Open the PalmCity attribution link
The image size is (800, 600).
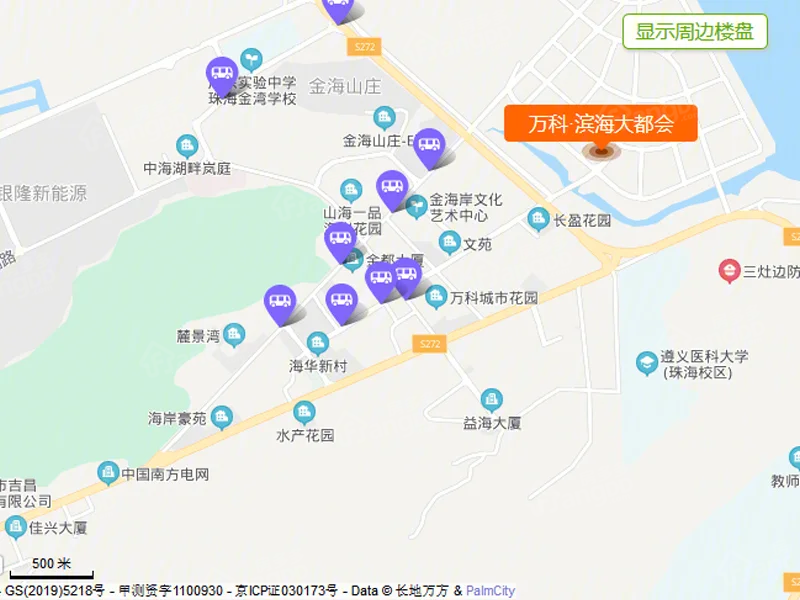tap(490, 591)
